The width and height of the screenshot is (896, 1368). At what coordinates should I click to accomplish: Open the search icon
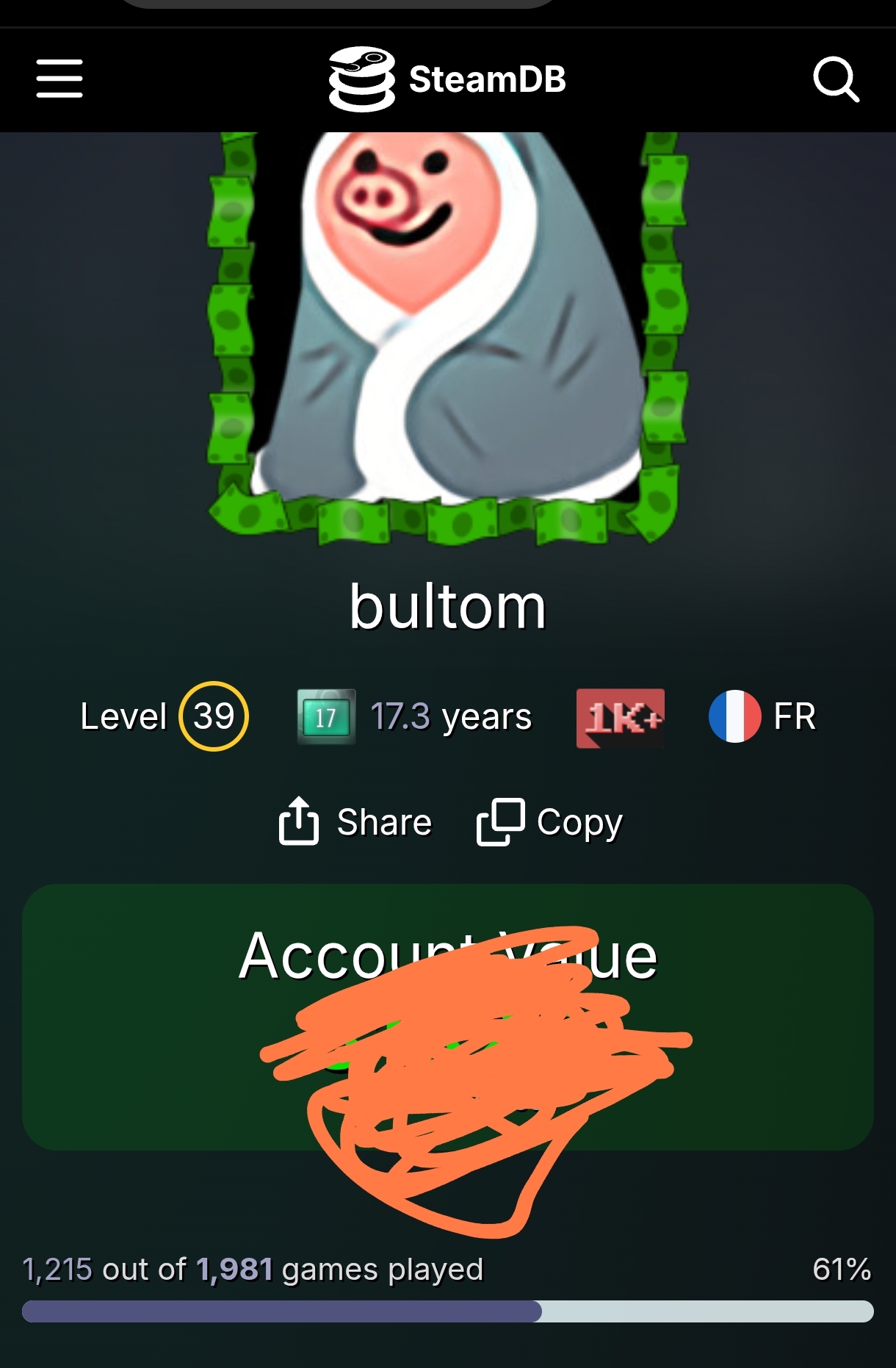836,79
